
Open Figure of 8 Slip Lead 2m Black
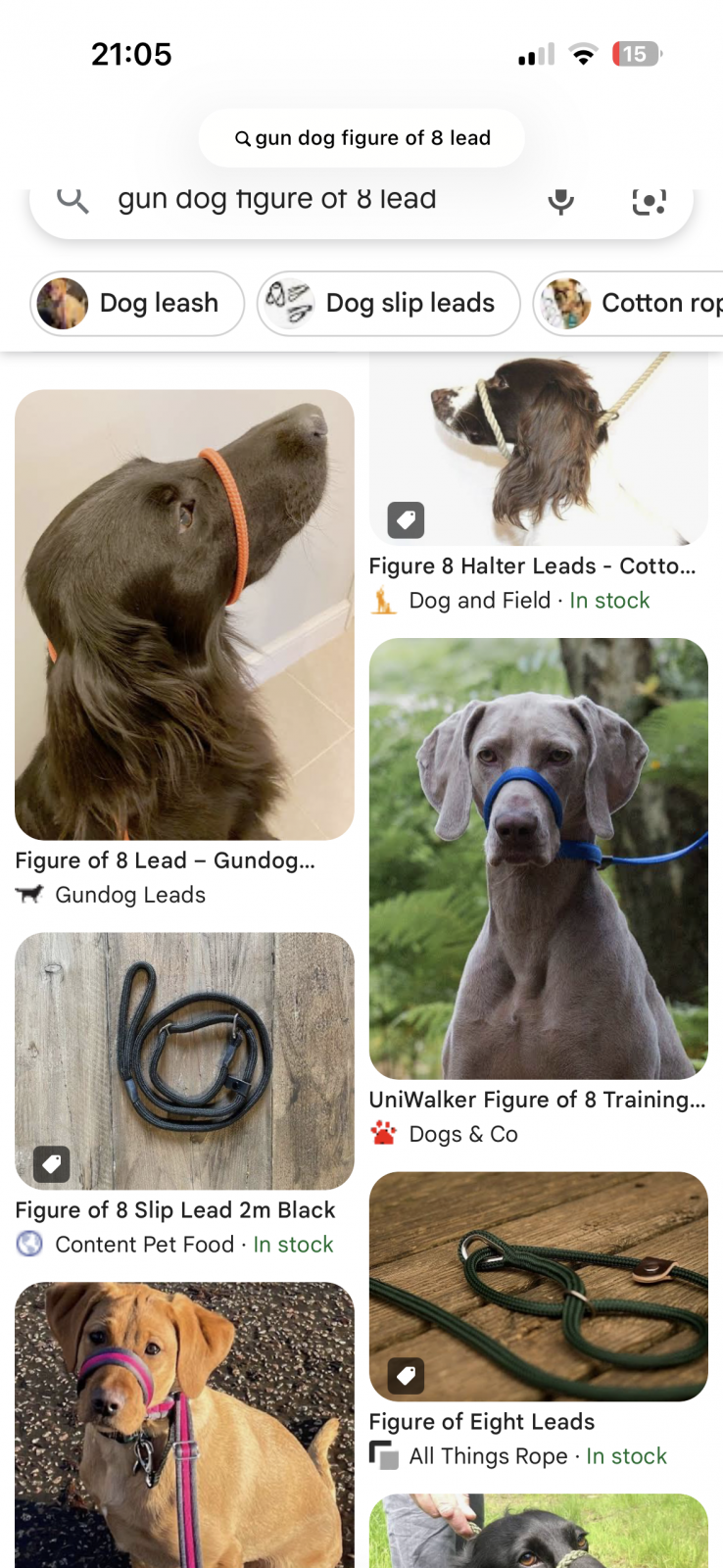pyautogui.click(x=184, y=1060)
